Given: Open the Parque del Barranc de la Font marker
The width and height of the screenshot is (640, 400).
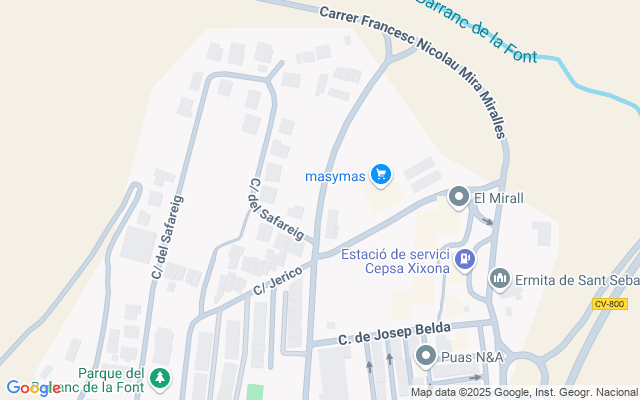Looking at the screenshot, I should tap(160, 379).
